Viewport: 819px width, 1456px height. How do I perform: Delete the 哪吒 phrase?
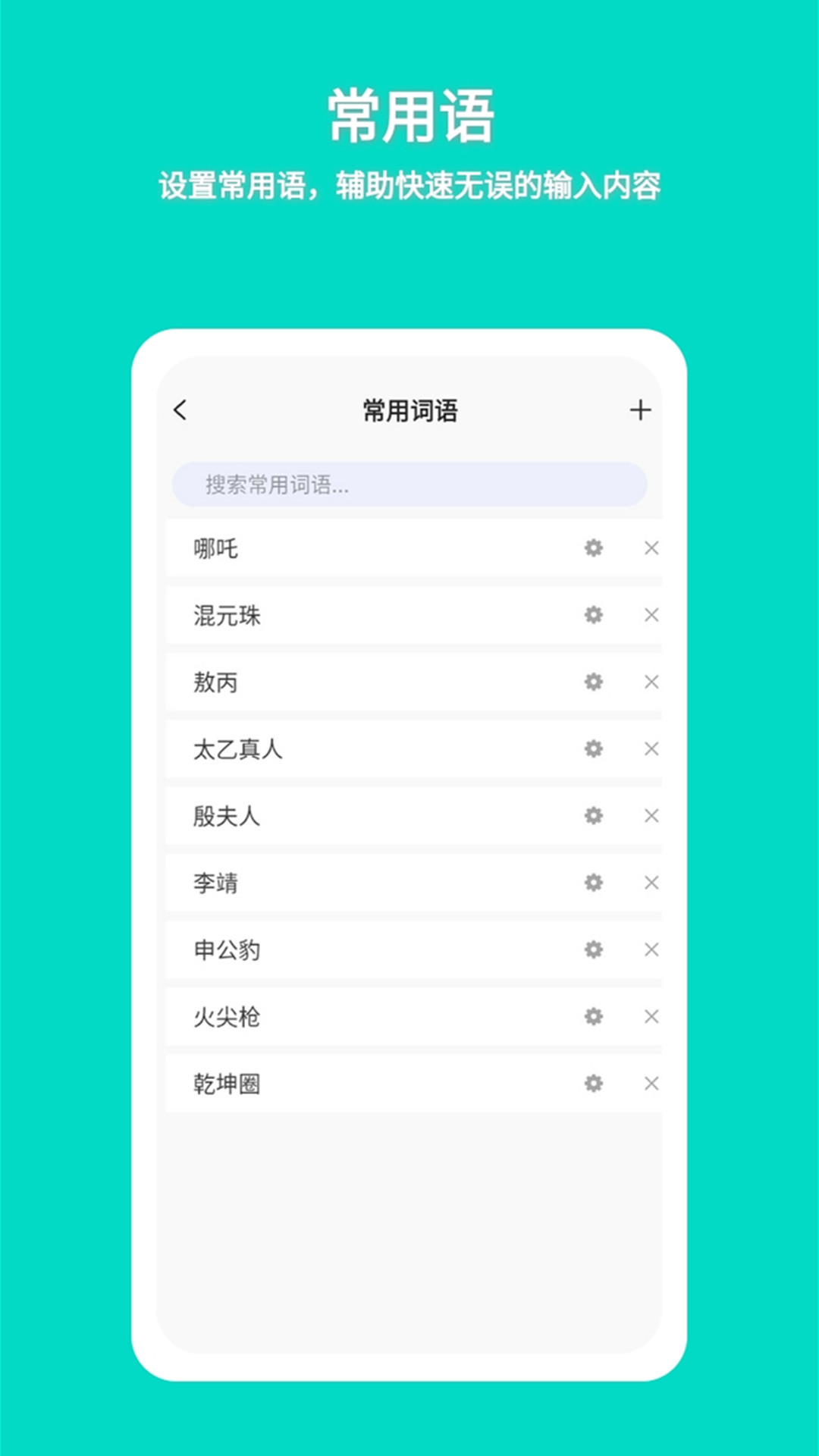click(x=651, y=549)
